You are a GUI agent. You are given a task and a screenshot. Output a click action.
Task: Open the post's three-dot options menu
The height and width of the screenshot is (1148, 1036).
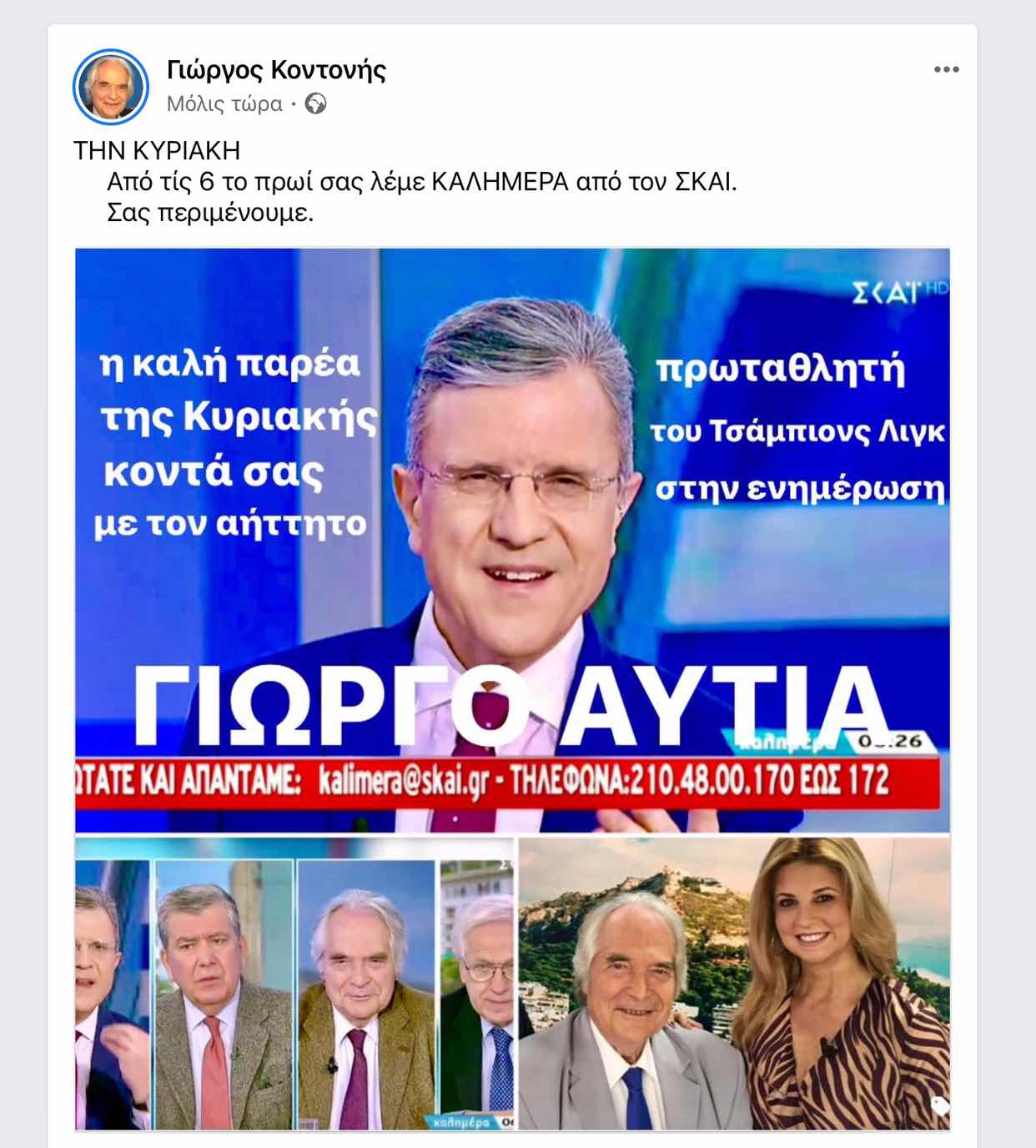pyautogui.click(x=946, y=69)
